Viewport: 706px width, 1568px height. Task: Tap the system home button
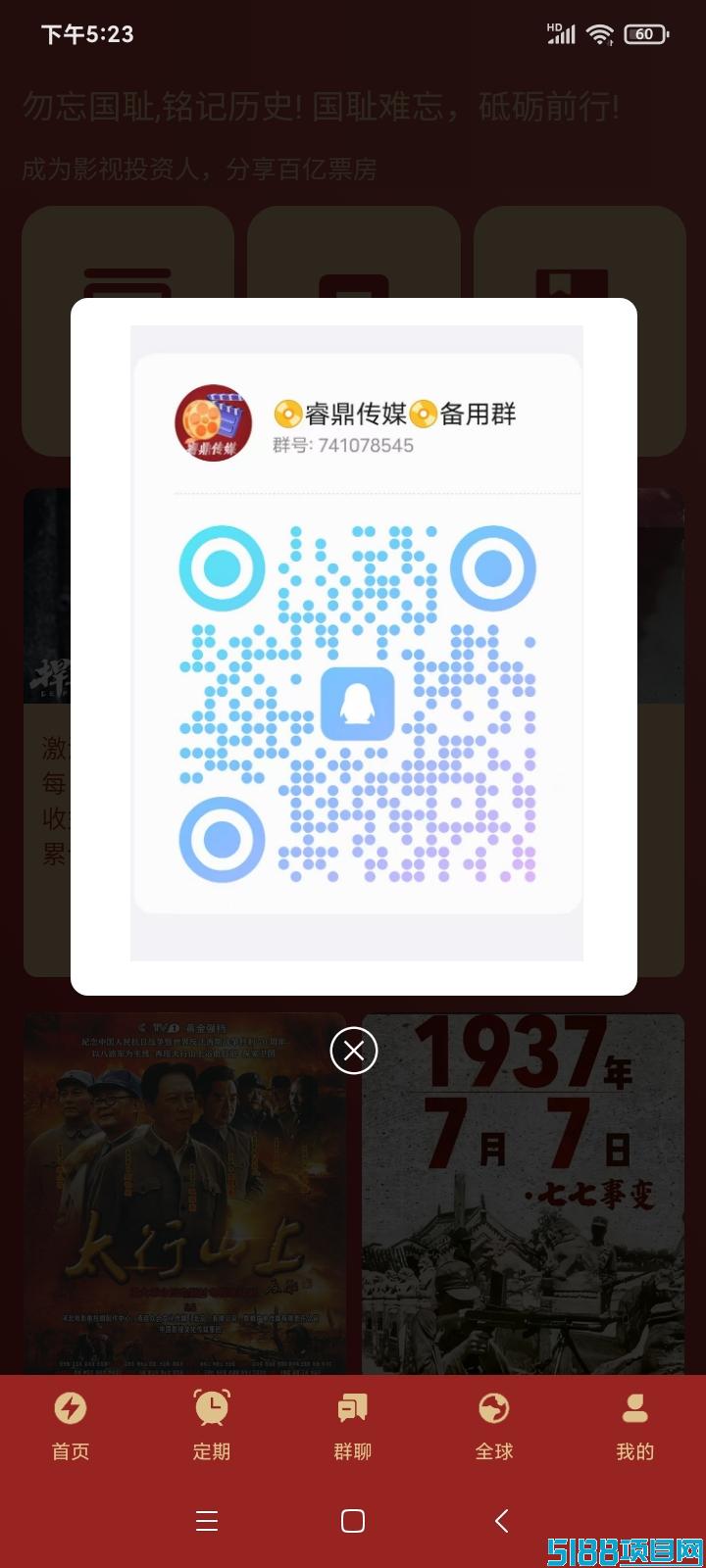[x=353, y=1520]
